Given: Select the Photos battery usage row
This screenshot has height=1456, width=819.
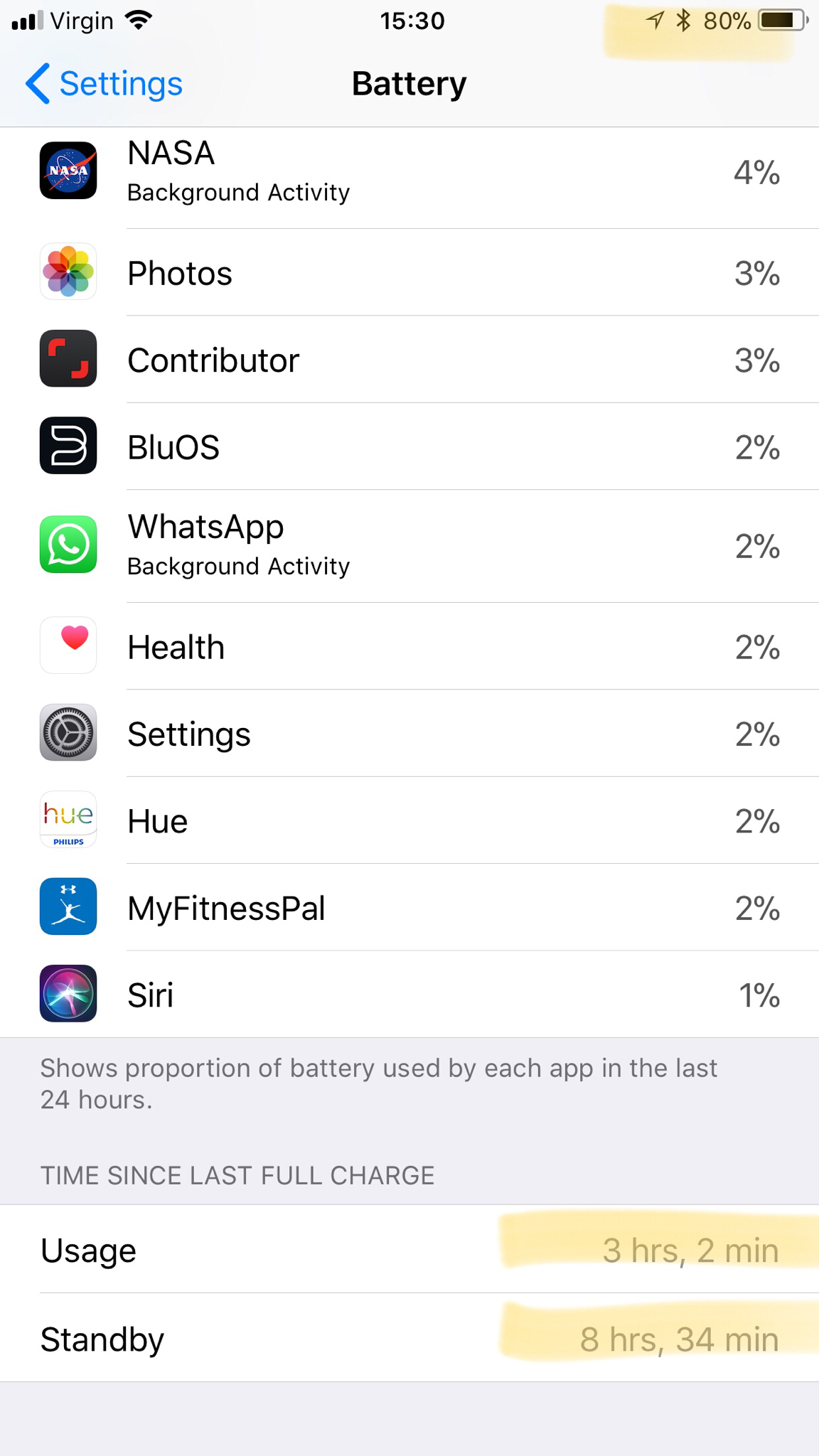Looking at the screenshot, I should point(409,273).
